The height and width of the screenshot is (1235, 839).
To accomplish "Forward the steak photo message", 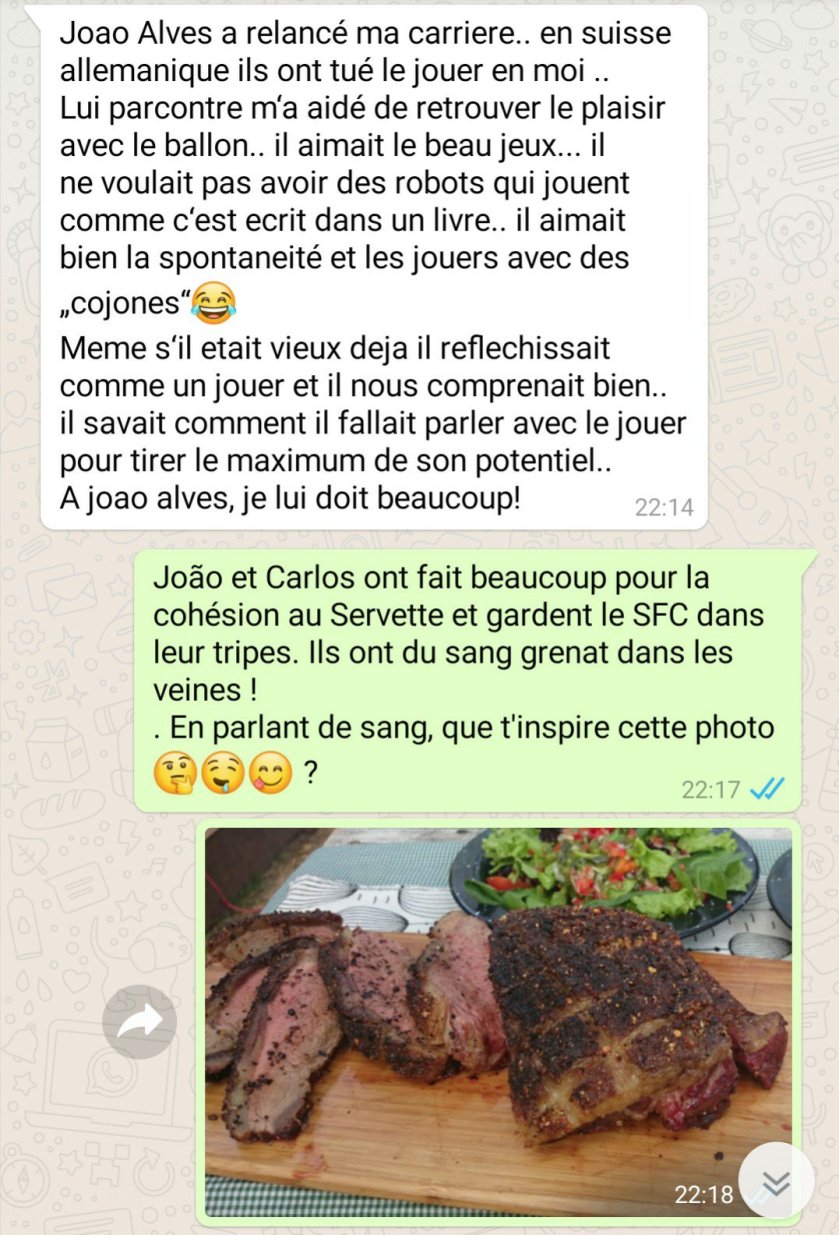I will (x=140, y=1021).
